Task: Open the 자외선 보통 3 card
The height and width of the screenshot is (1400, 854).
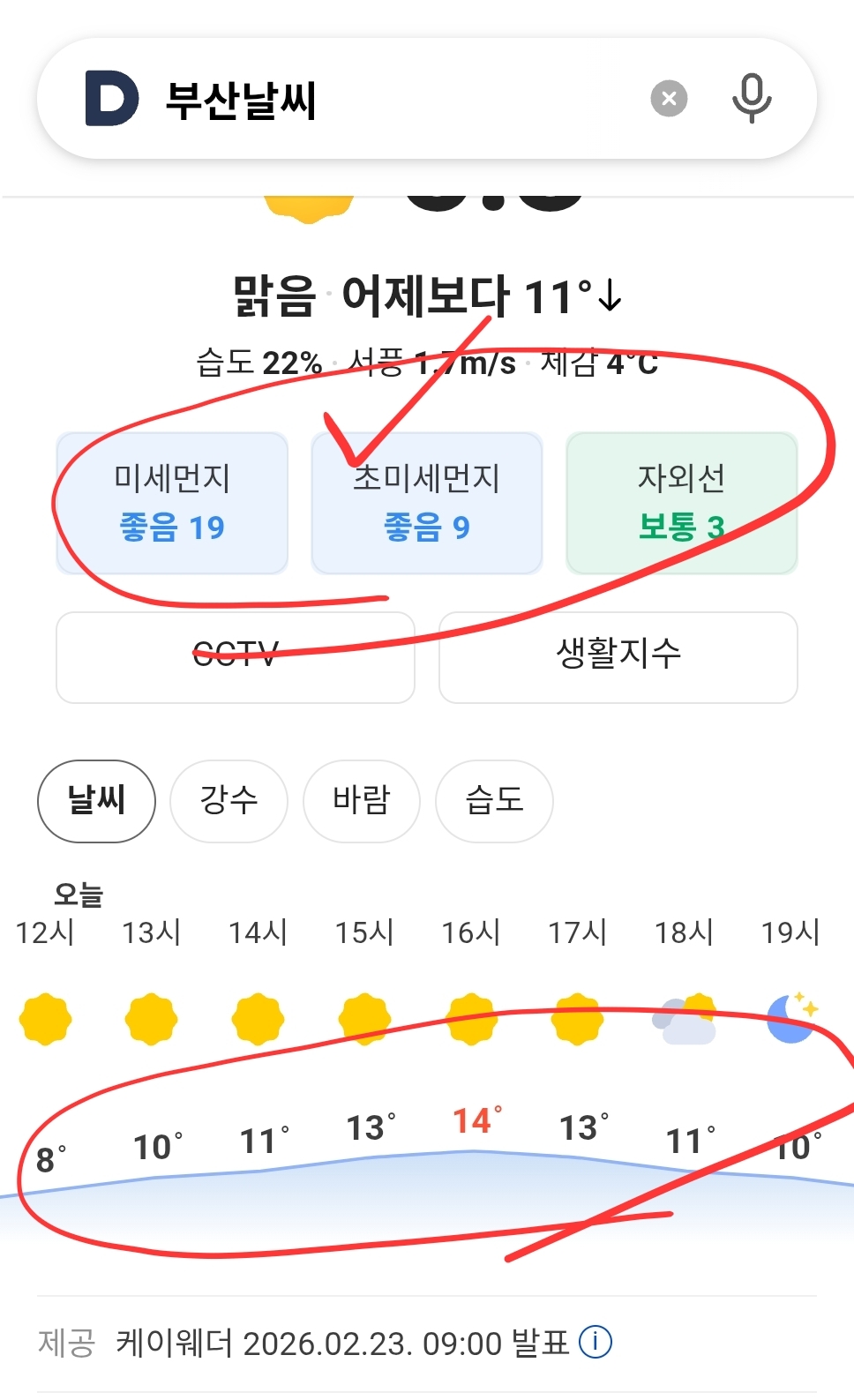Action: pos(681,503)
